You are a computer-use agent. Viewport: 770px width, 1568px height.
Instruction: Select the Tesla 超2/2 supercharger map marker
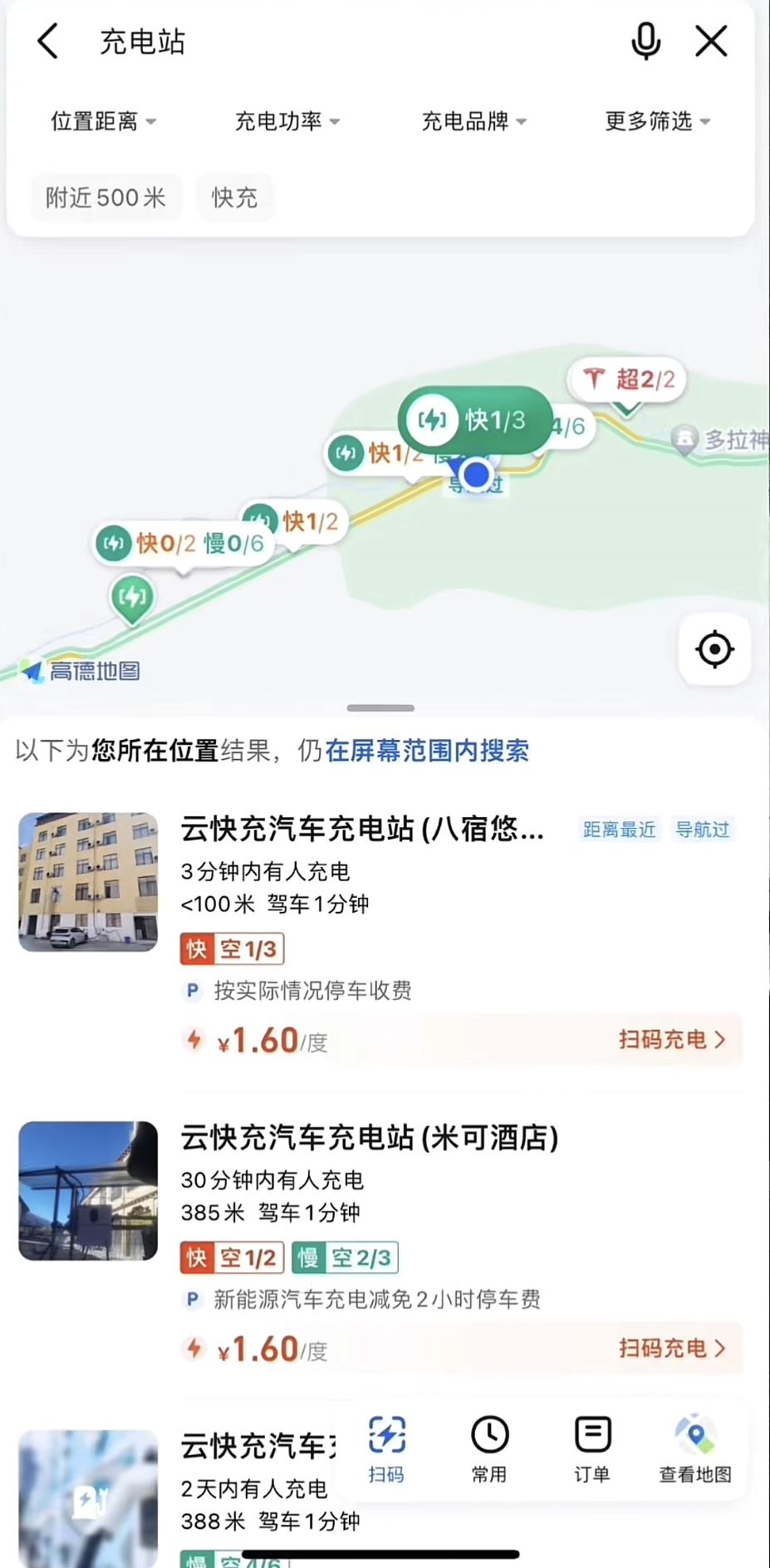click(627, 380)
